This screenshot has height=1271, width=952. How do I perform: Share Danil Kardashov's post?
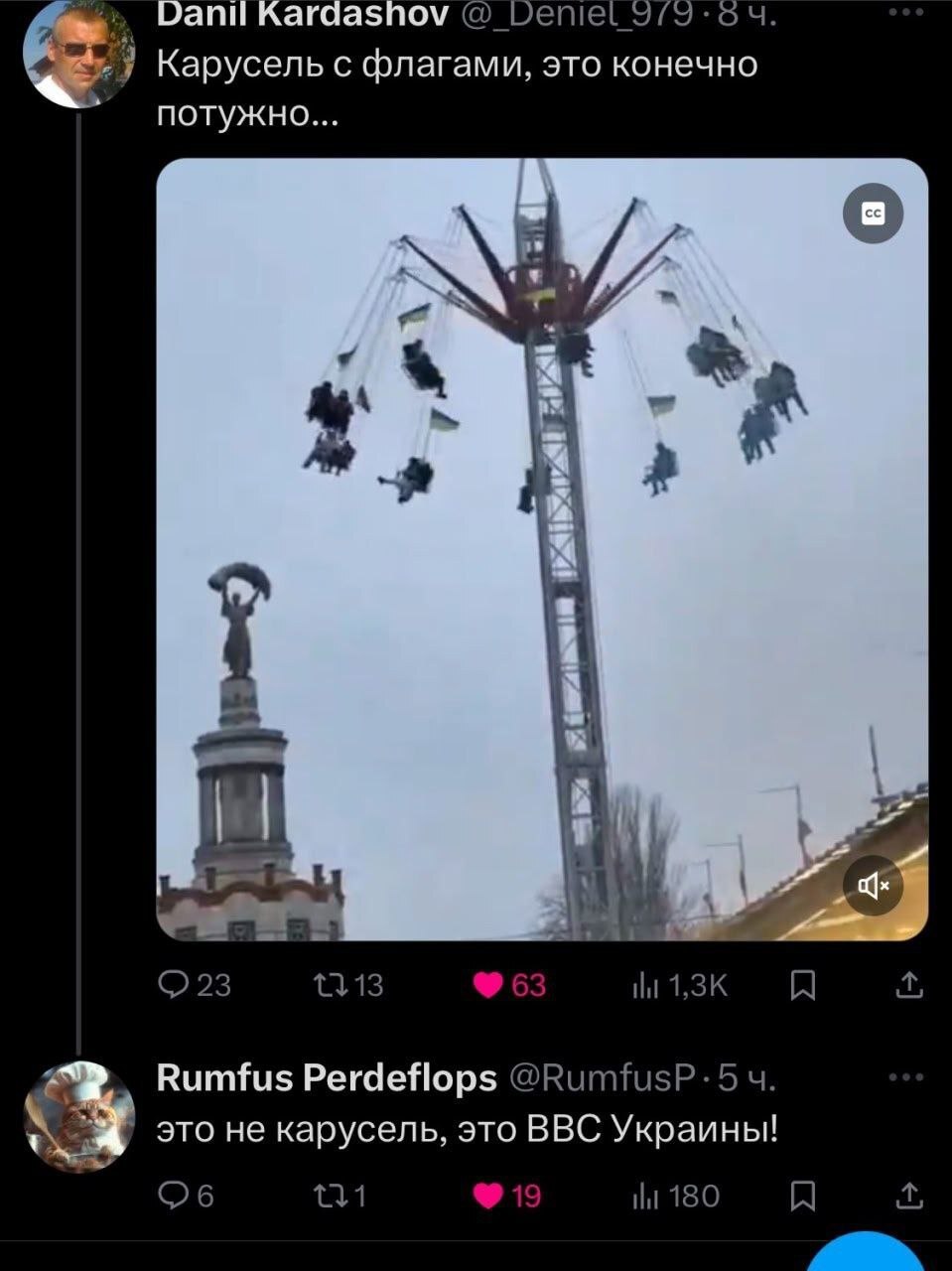(x=908, y=985)
